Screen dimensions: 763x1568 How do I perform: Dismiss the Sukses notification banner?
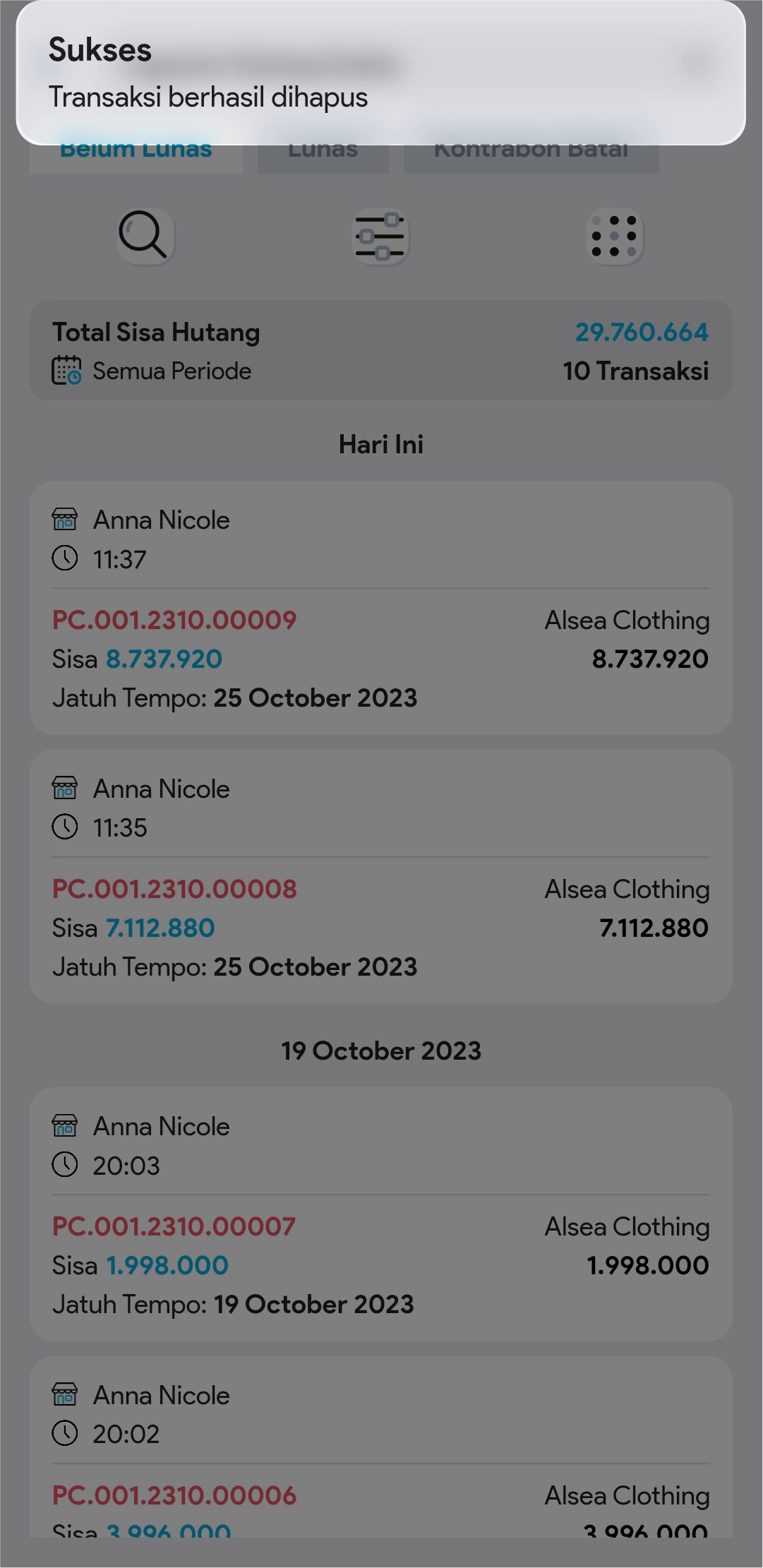pos(380,73)
